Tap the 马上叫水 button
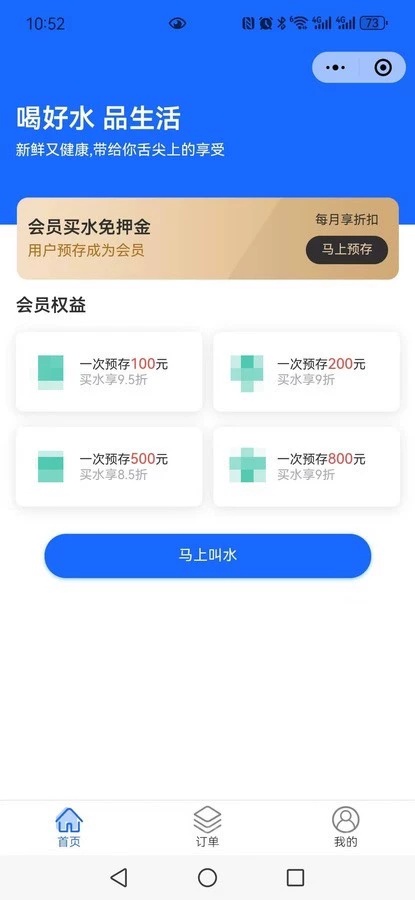Viewport: 415px width, 900px height. pos(208,556)
